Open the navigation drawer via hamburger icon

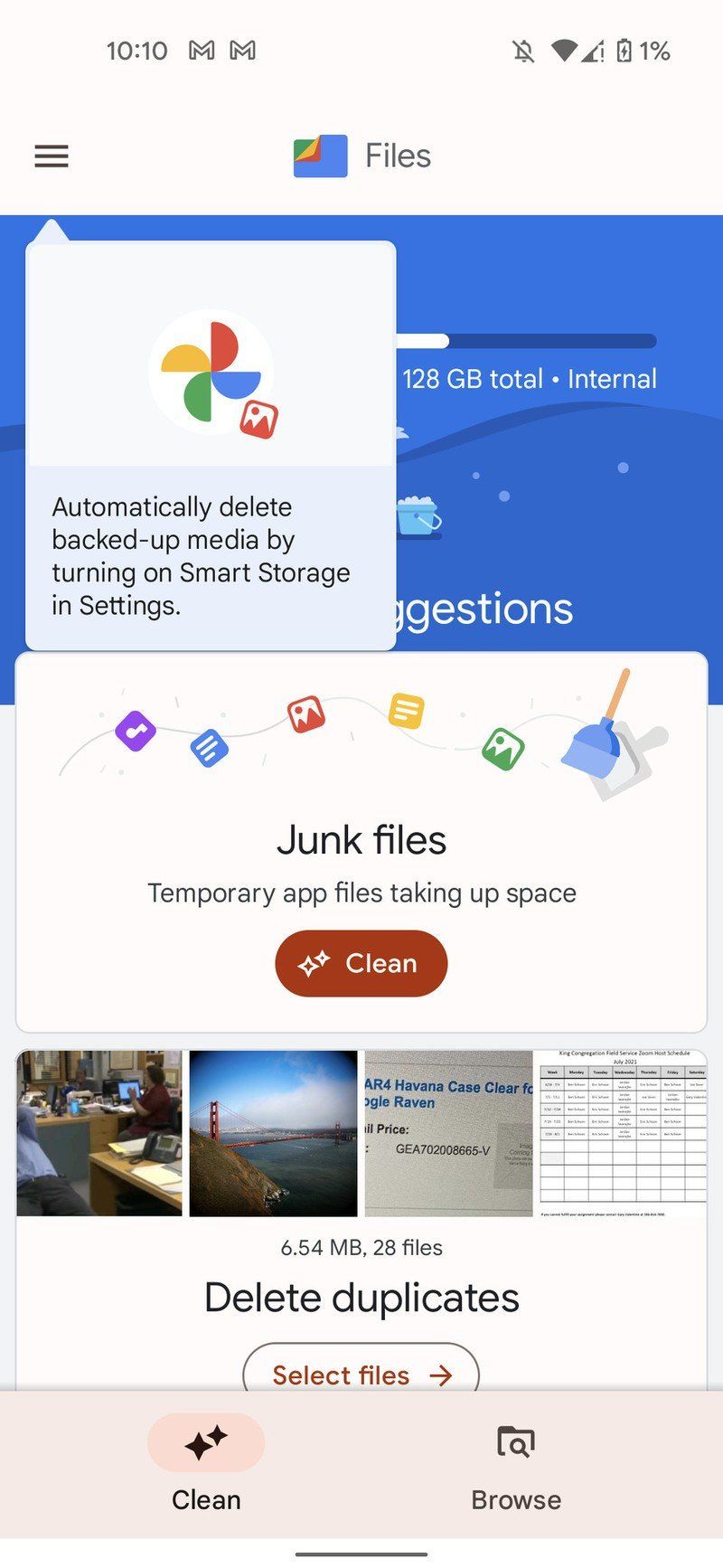click(x=52, y=156)
